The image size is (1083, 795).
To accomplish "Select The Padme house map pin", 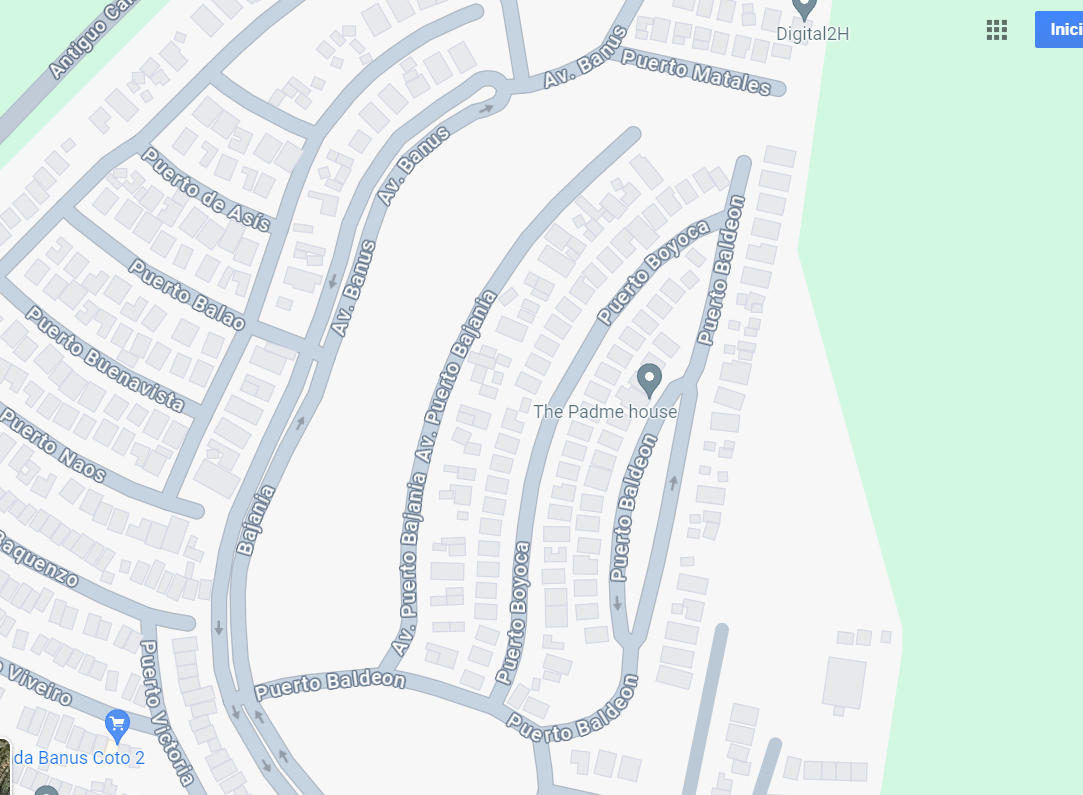I will pos(649,381).
